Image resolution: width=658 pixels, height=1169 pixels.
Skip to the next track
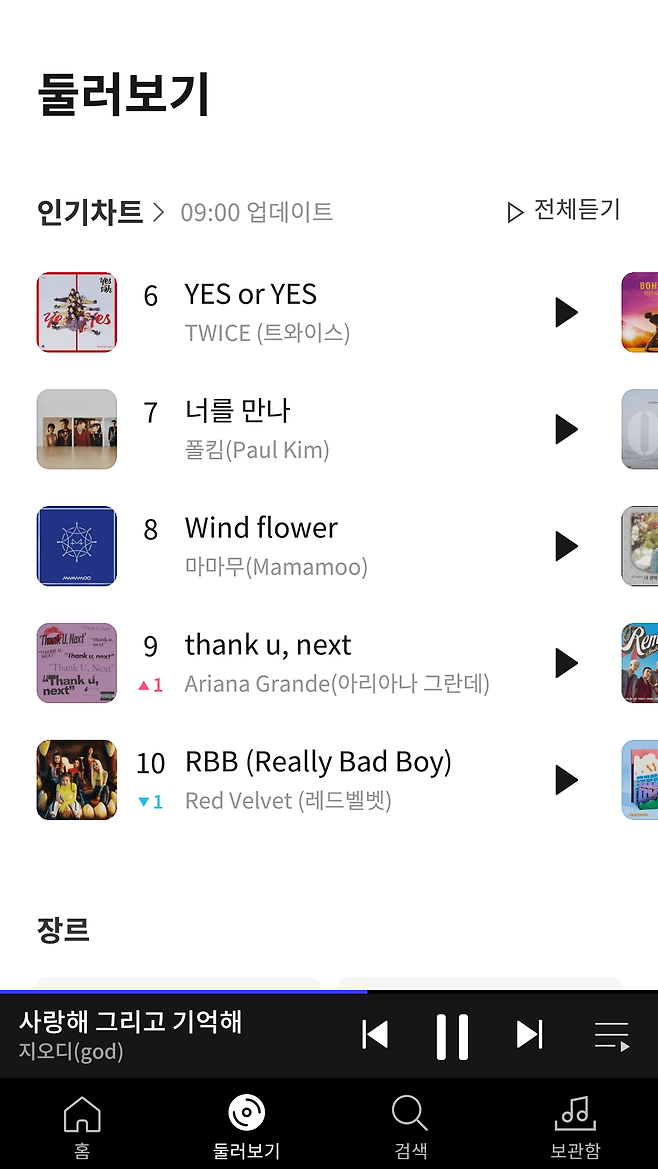529,1035
